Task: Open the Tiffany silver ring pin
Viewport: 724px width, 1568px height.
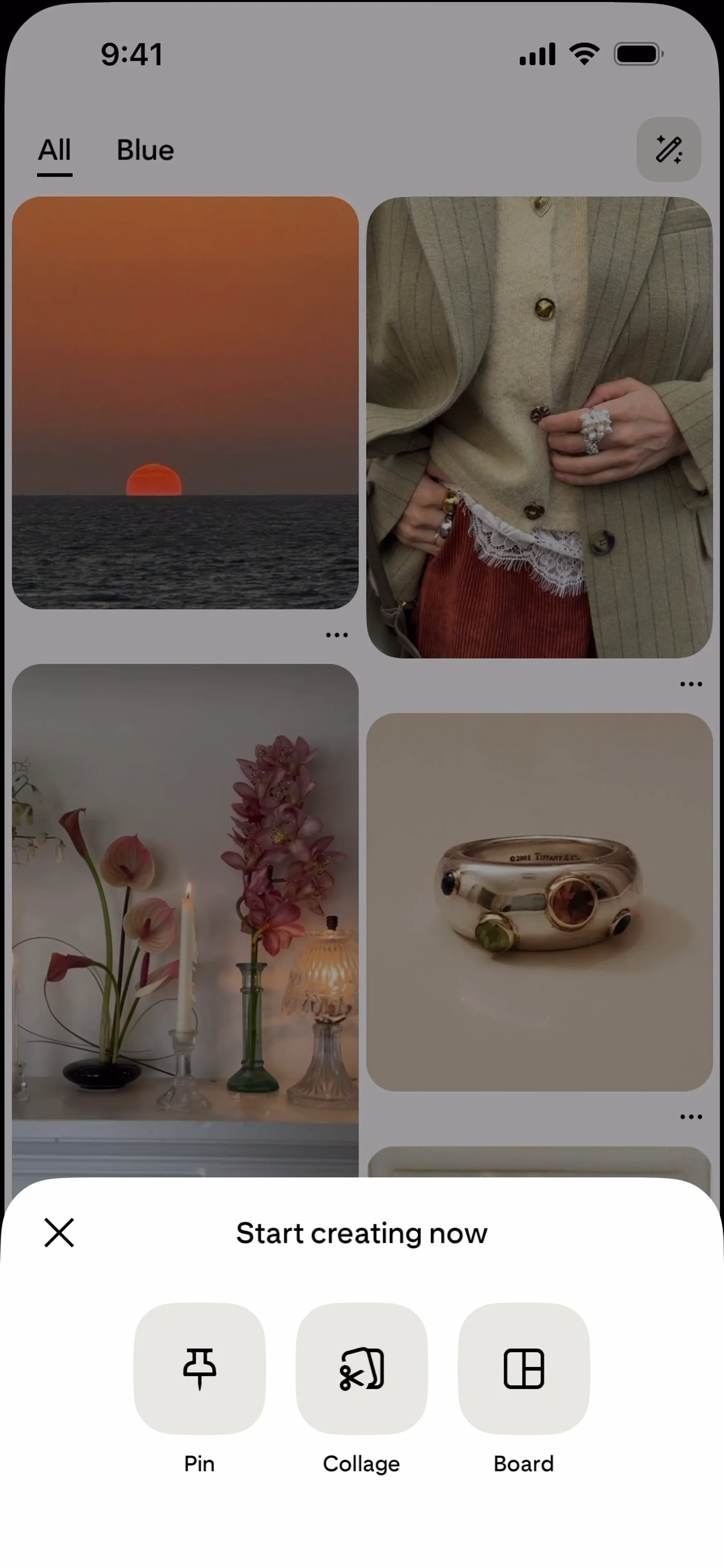Action: click(x=540, y=901)
